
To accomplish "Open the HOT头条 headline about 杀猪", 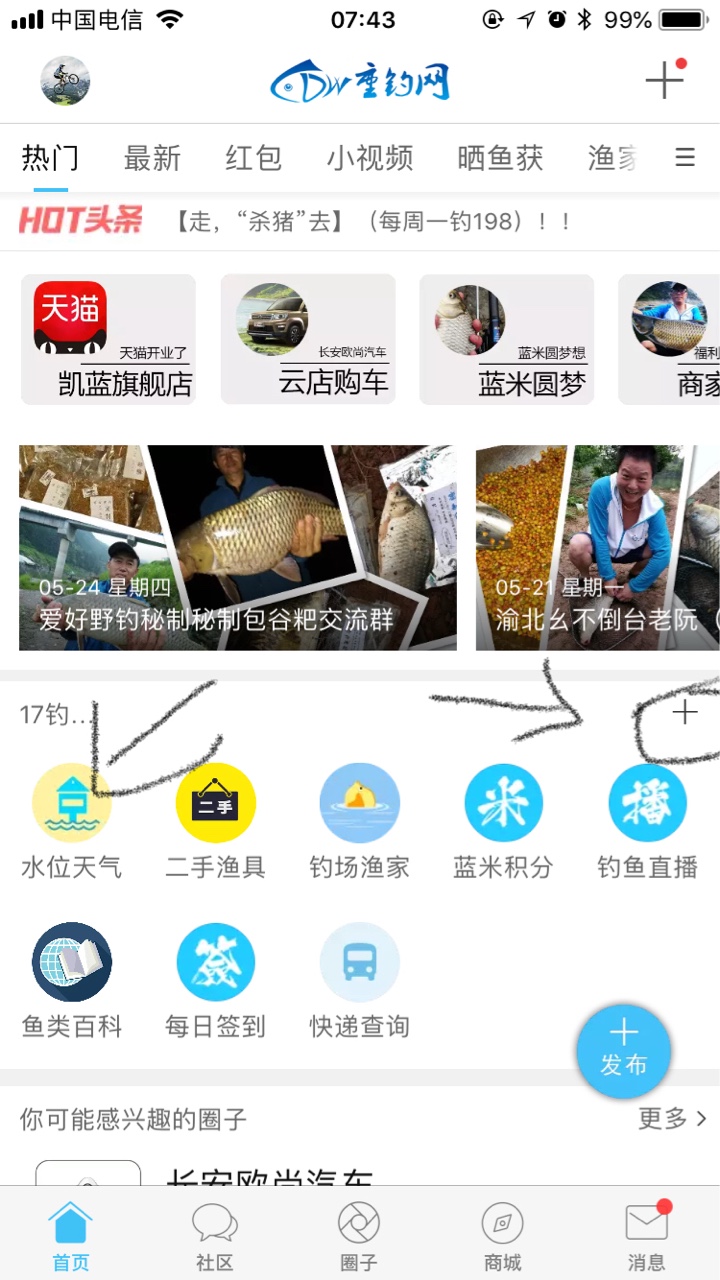I will point(372,221).
